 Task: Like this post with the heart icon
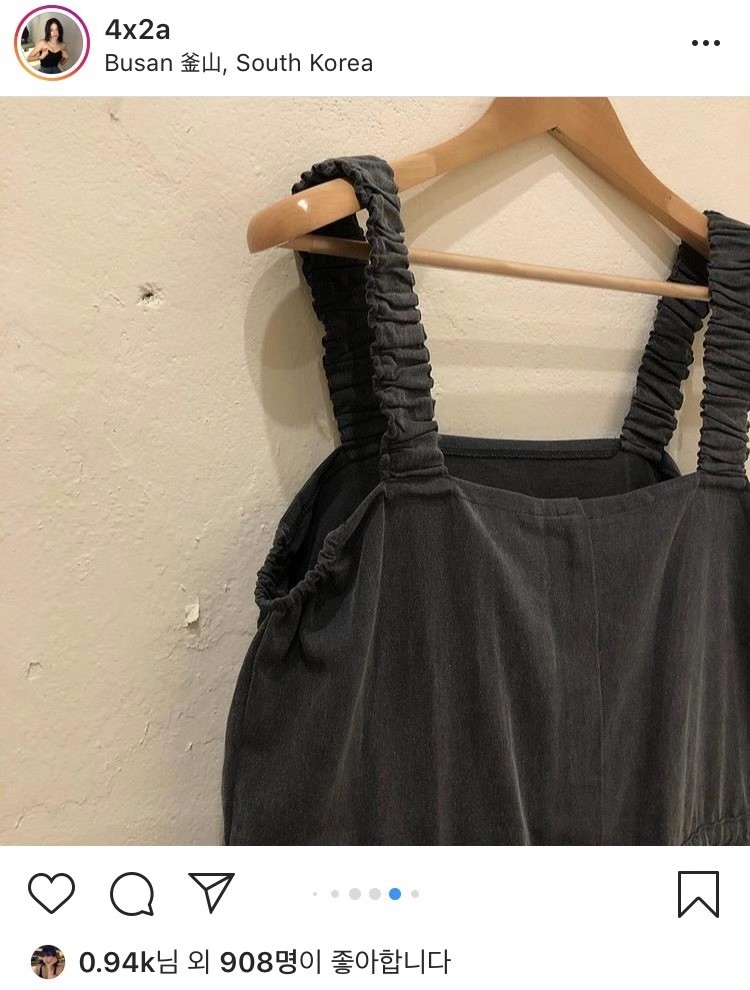(51, 893)
